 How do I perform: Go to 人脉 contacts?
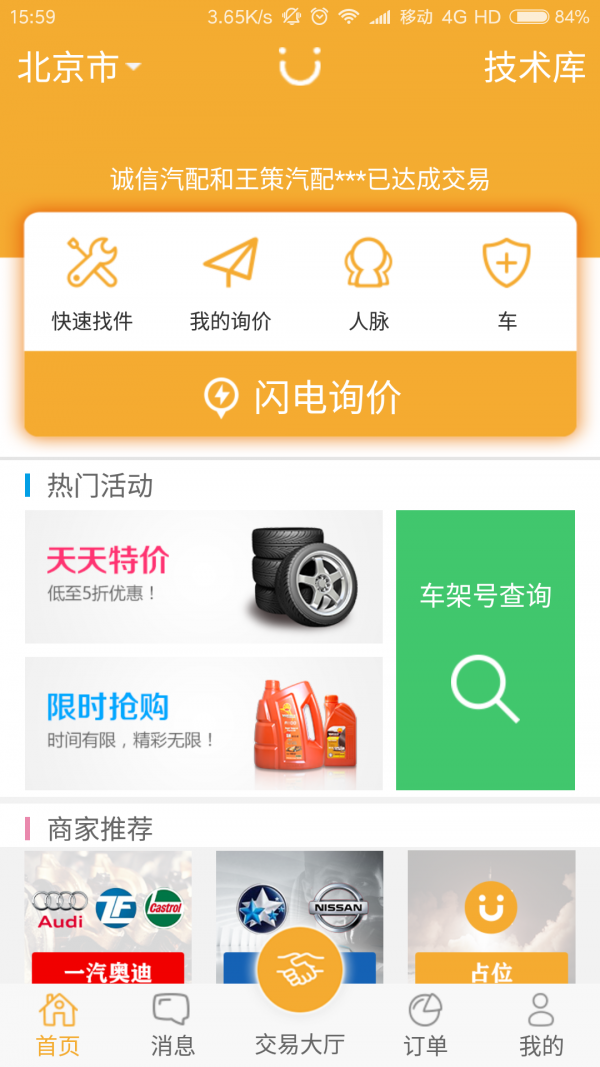pyautogui.click(x=368, y=282)
